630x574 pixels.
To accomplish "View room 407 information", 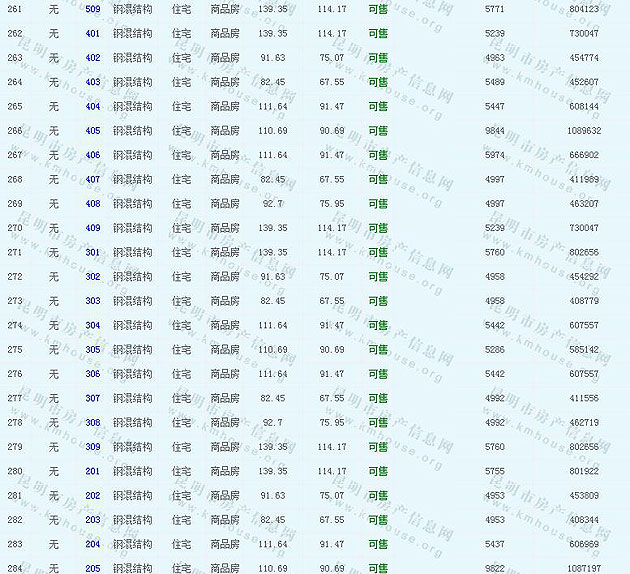I will coord(93,179).
